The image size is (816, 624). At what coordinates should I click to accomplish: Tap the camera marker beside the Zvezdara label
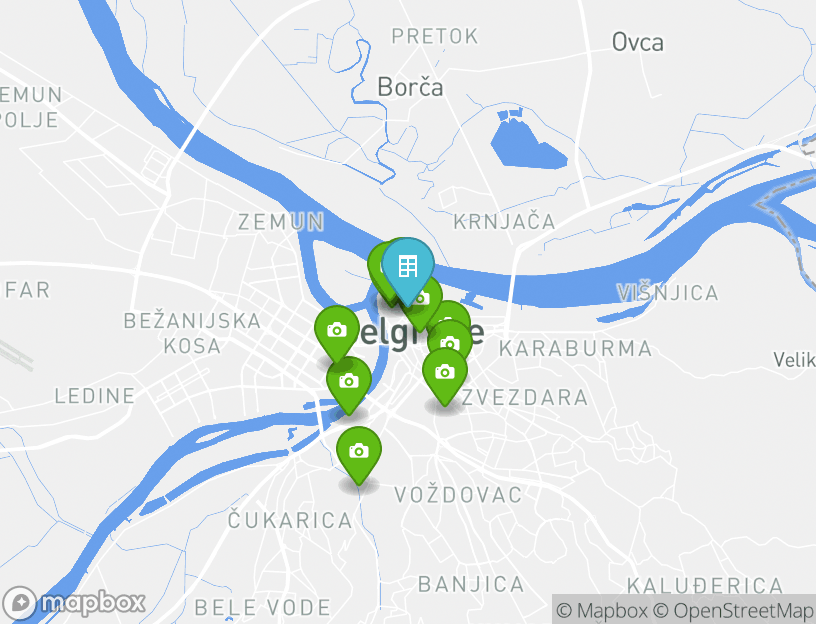445,372
